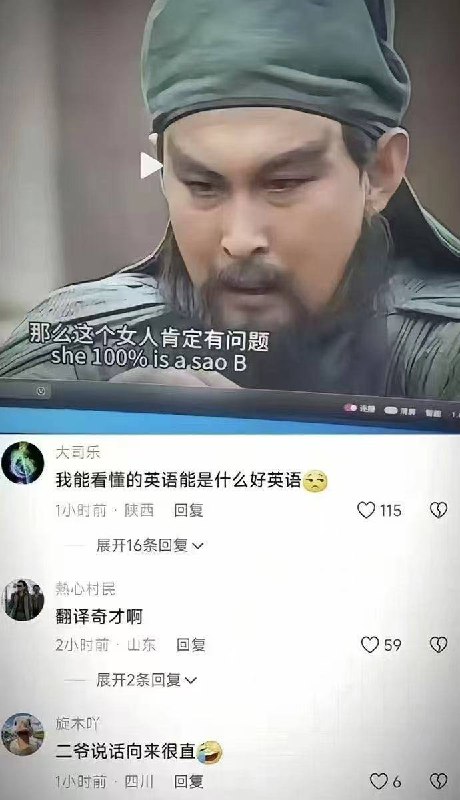460x800 pixels.
Task: Expand the 16 replies under 大司乐's comment
Action: [x=150, y=545]
